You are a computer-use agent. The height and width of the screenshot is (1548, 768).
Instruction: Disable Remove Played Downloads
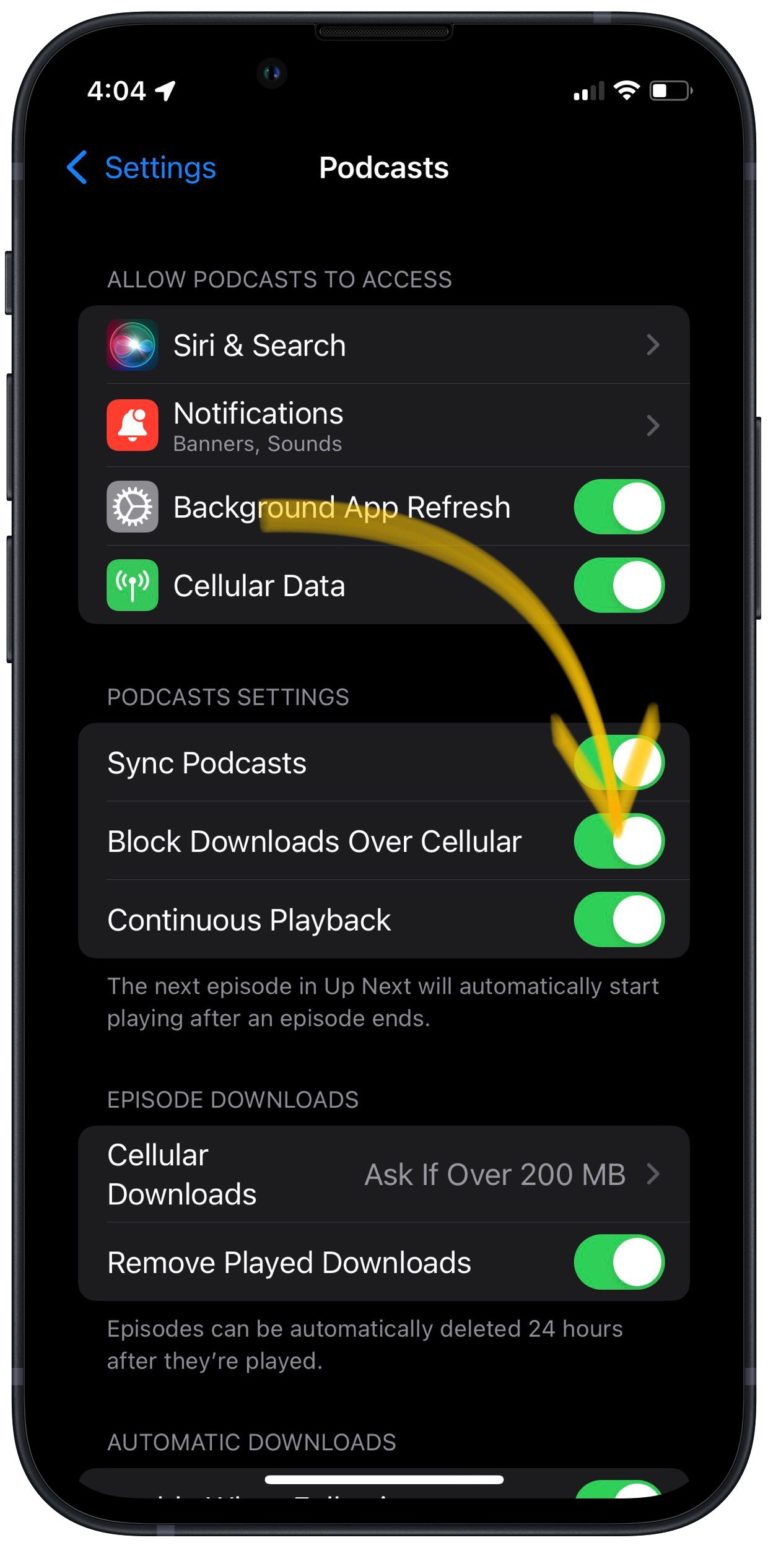tap(619, 1262)
